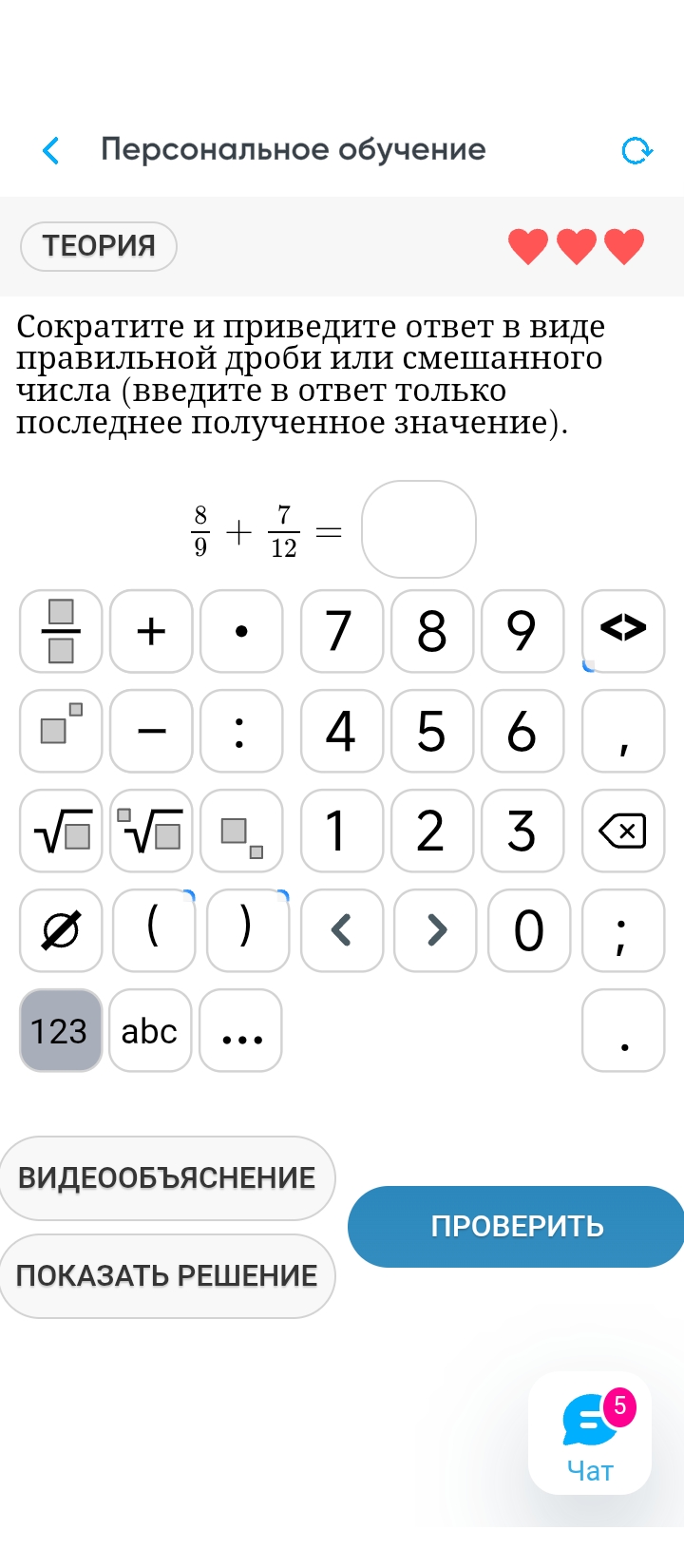The height and width of the screenshot is (1568, 684).
Task: Show more symbols with the ellipsis key
Action: click(x=240, y=1030)
